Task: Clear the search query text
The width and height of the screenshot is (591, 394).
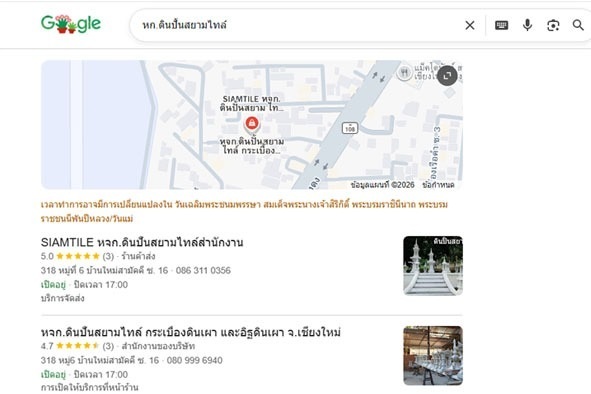Action: point(470,25)
